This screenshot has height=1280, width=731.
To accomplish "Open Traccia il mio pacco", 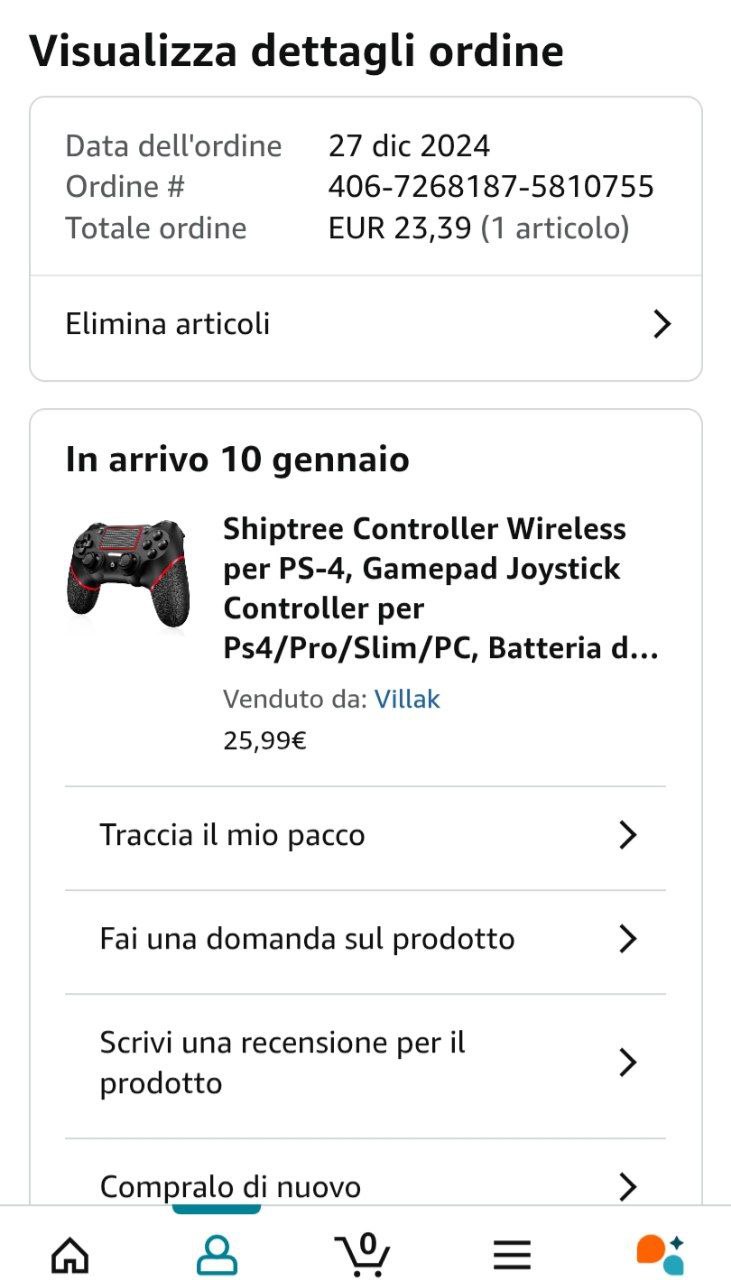I will tap(366, 835).
